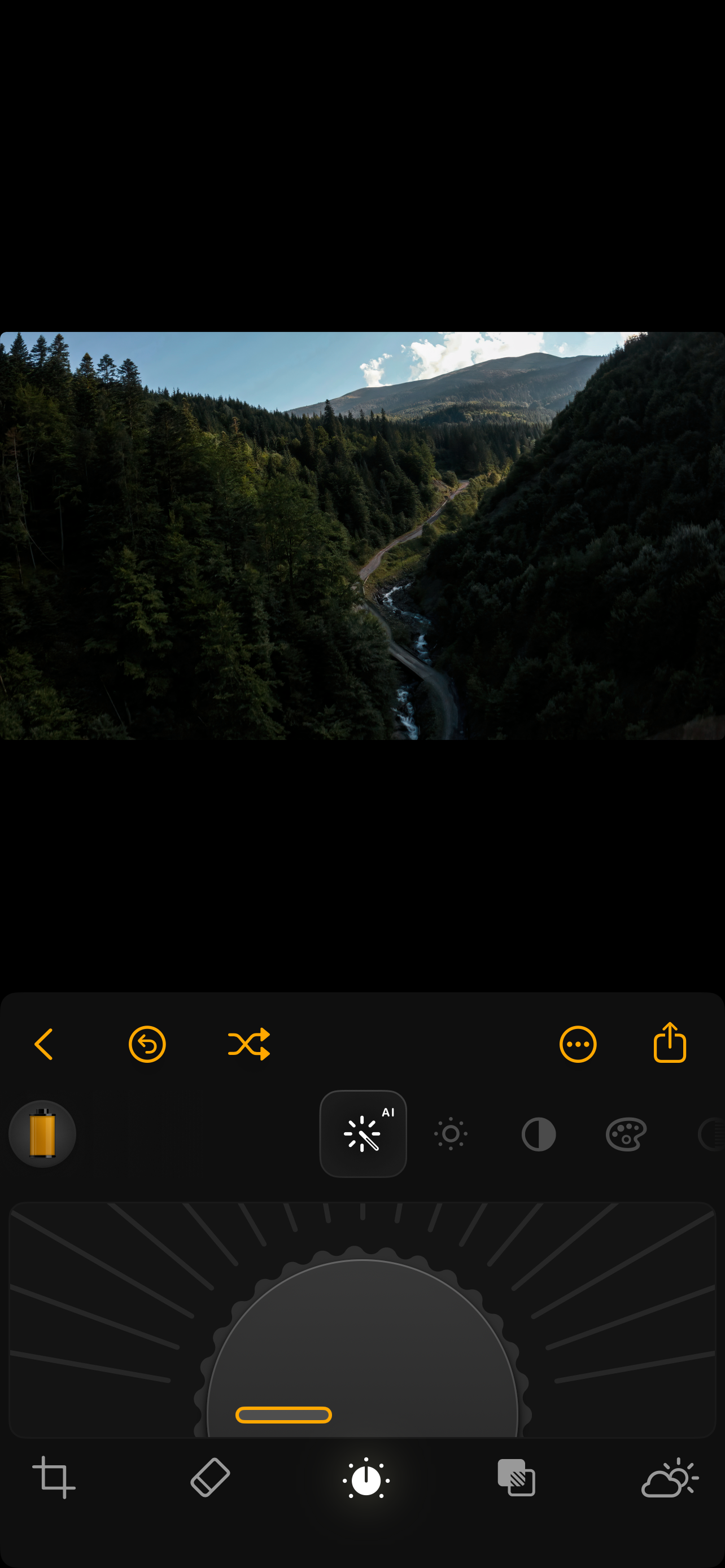Open the film roll presets
The image size is (725, 1568).
point(42,1134)
